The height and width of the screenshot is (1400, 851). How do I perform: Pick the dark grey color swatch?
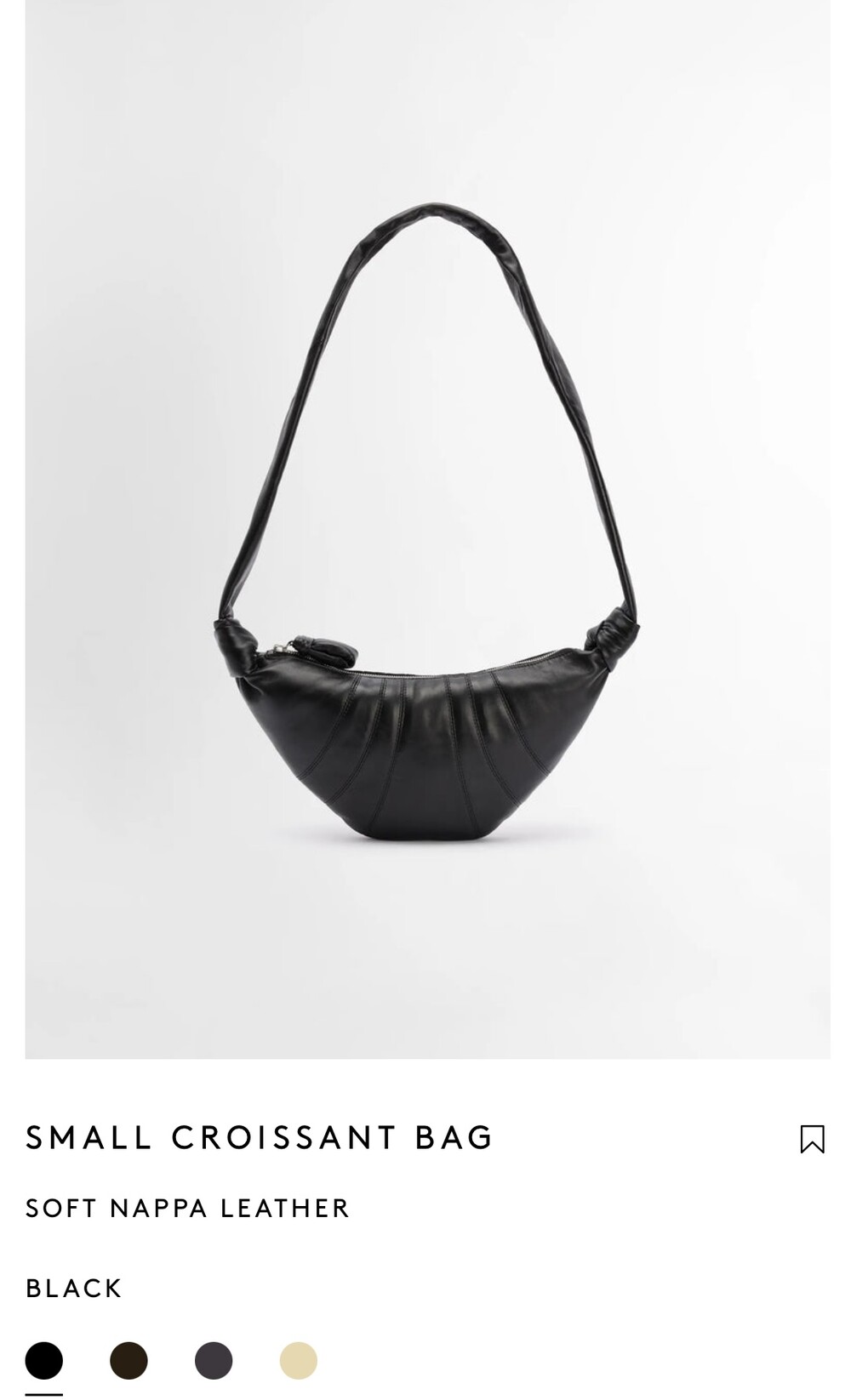point(214,1361)
